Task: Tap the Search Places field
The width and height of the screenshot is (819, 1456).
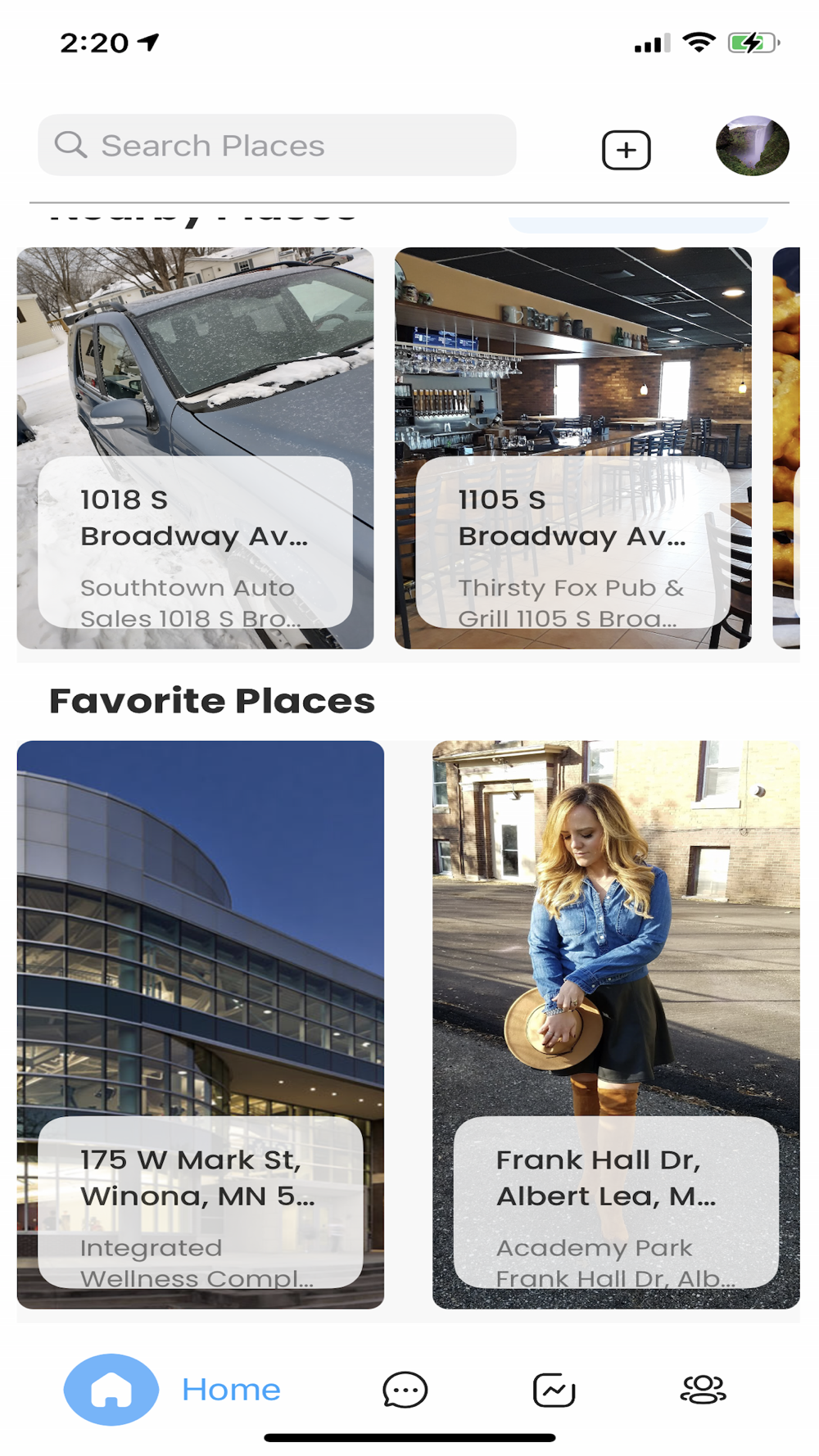Action: [x=277, y=145]
